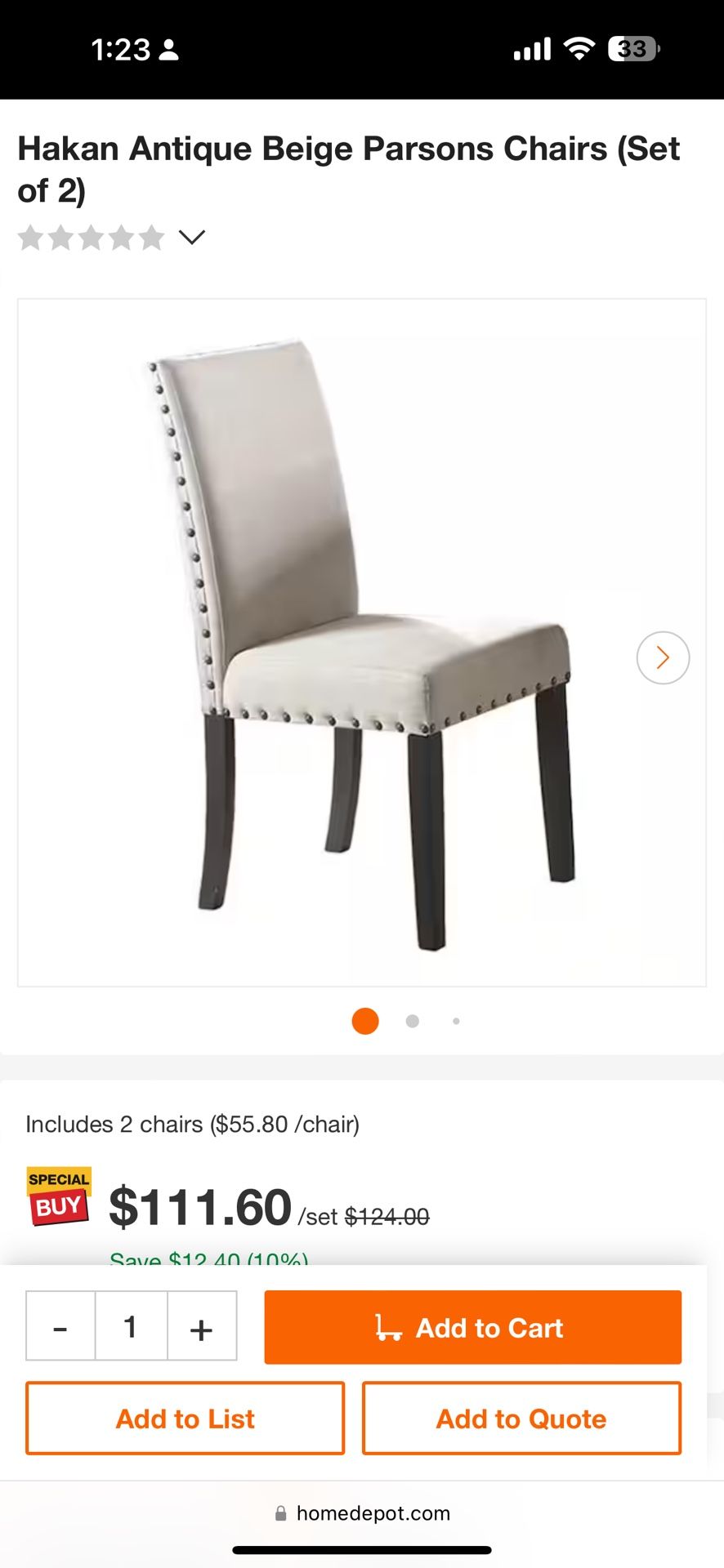Tap the plus icon to increase quantity
Image resolution: width=724 pixels, height=1568 pixels.
[x=202, y=1326]
